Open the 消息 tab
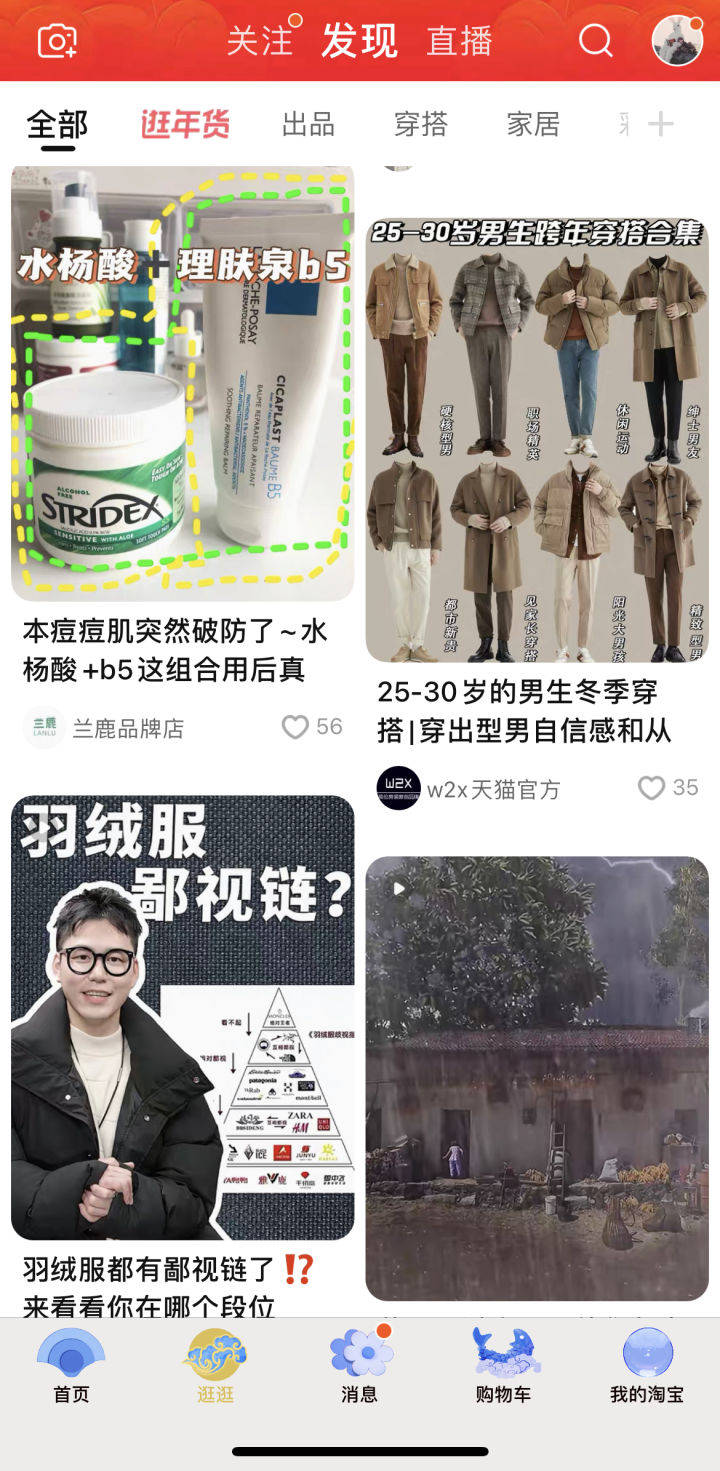 (360, 1366)
